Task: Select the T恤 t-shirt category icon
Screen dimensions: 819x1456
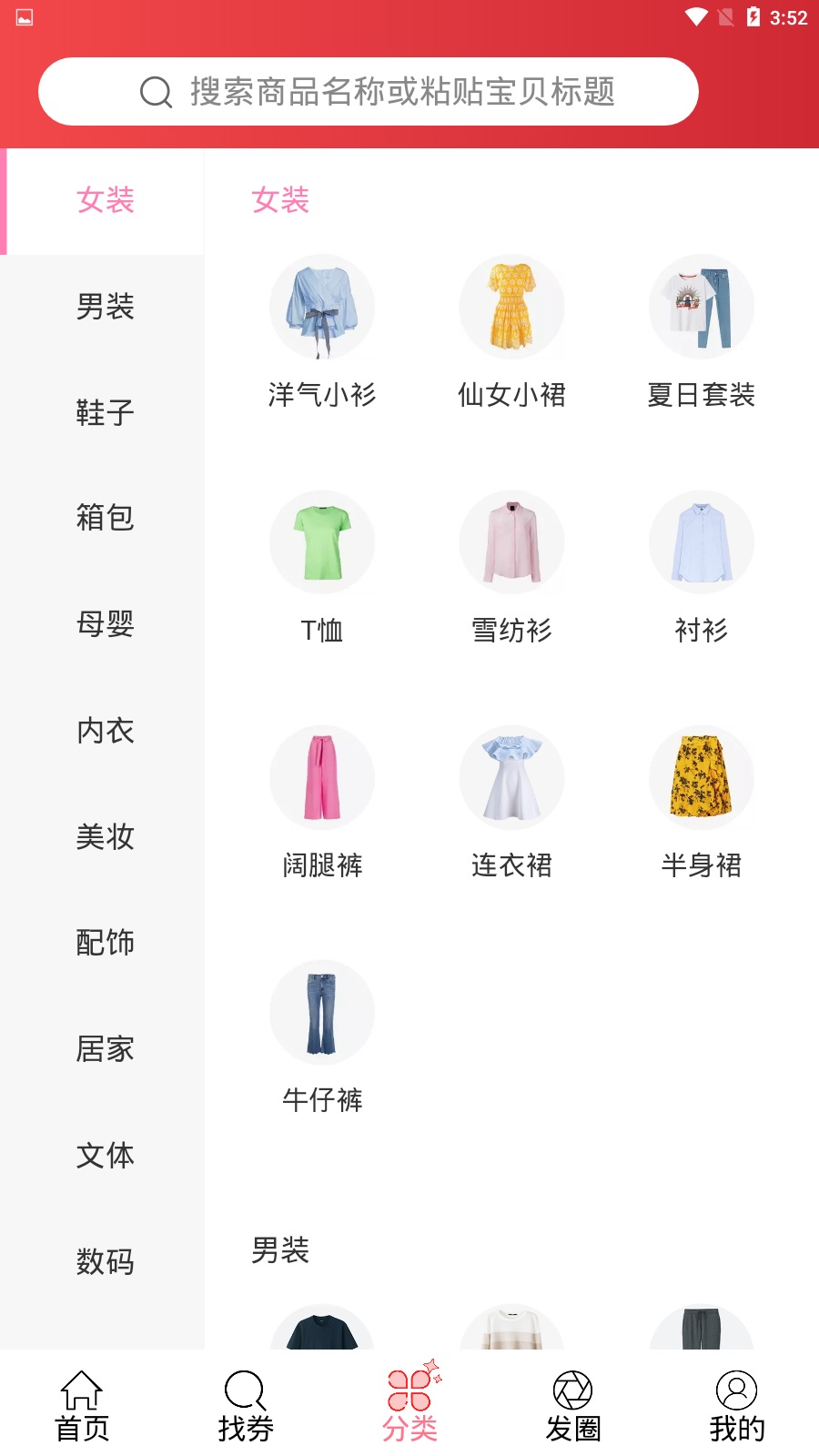Action: (x=322, y=541)
